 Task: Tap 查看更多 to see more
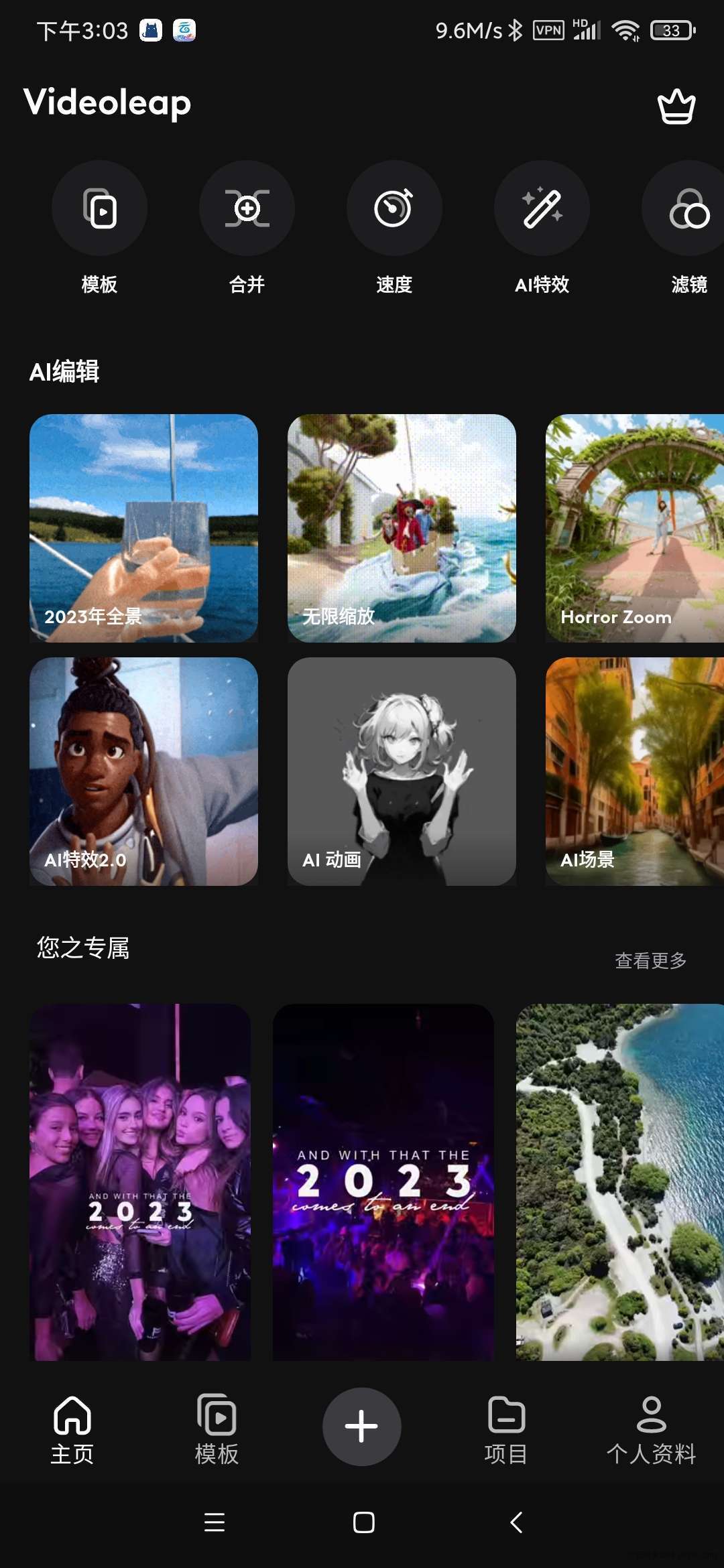[650, 960]
